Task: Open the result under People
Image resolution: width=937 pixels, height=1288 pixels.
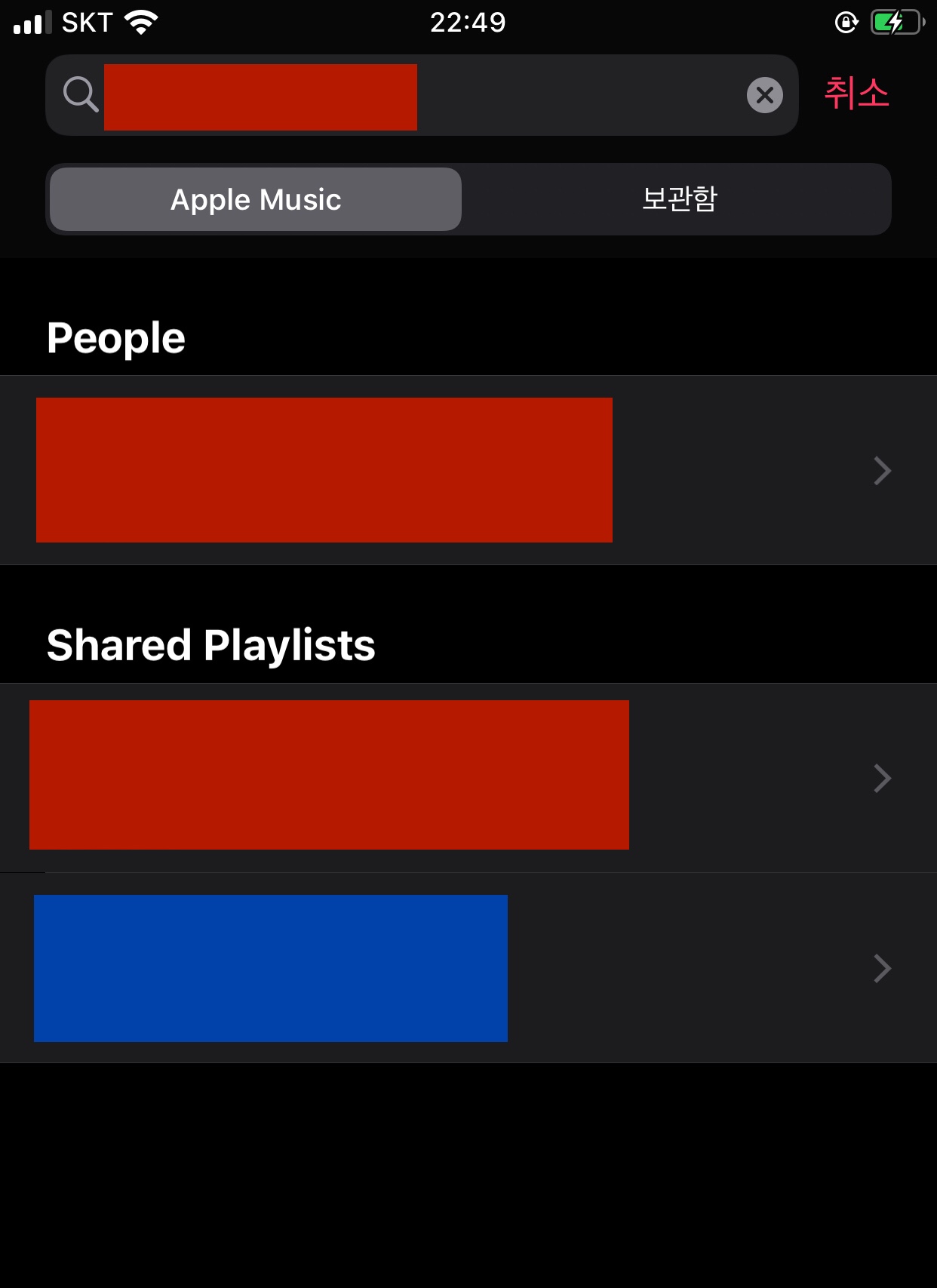Action: [x=468, y=470]
